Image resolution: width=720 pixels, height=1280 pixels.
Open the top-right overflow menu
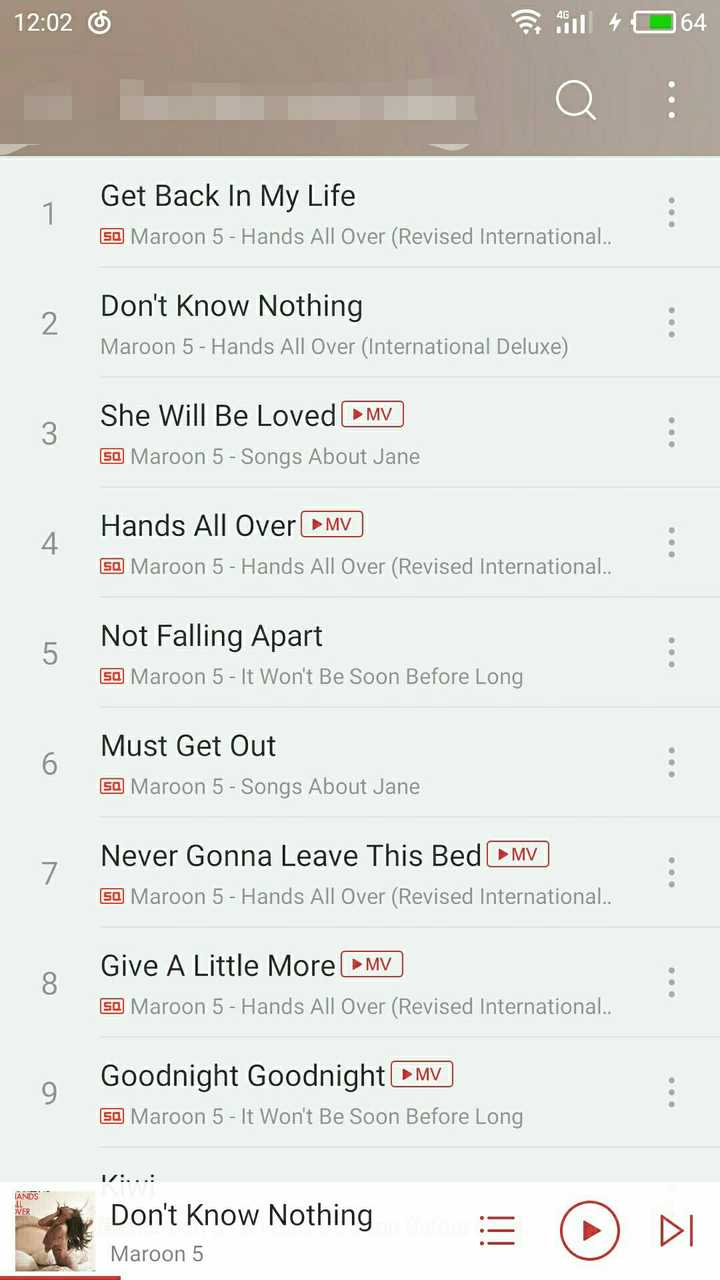click(x=671, y=100)
